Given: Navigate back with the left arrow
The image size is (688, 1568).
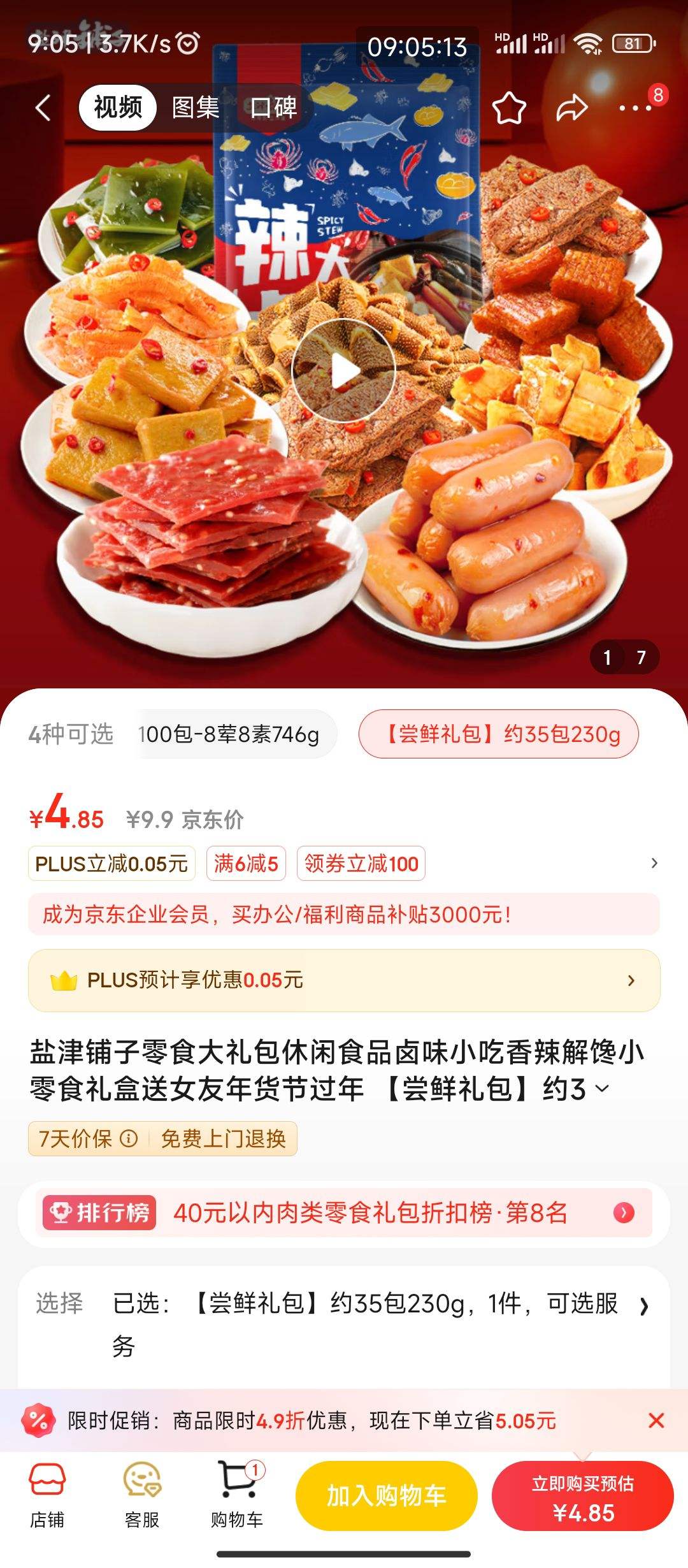Looking at the screenshot, I should click(42, 108).
